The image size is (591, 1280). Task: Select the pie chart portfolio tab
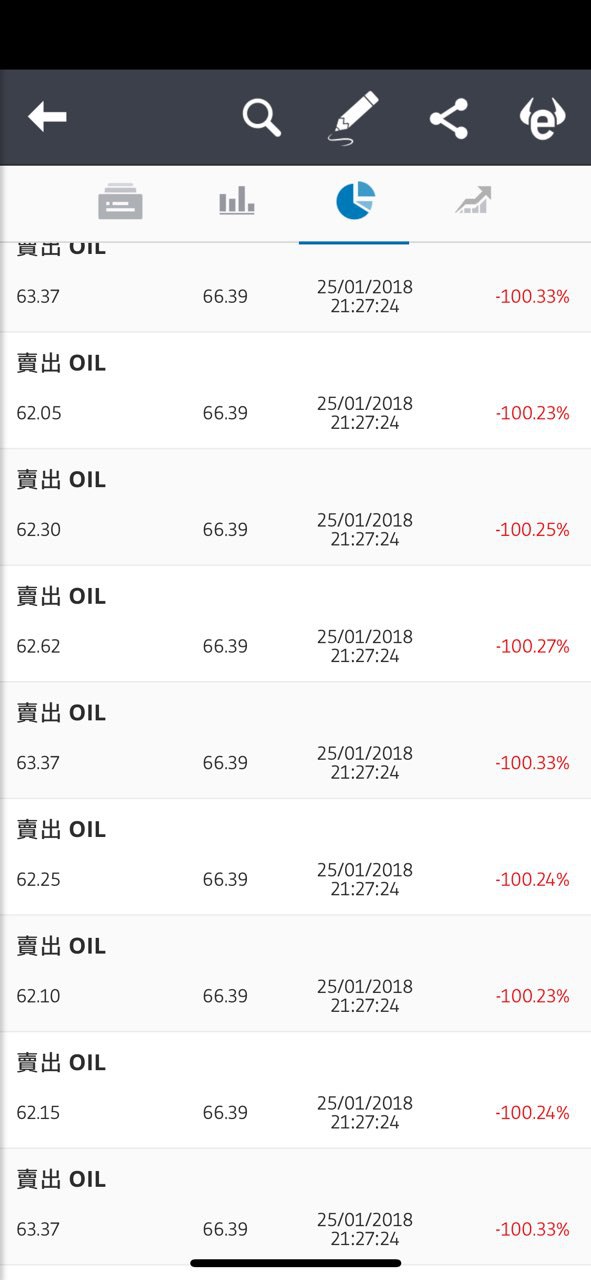pos(355,201)
